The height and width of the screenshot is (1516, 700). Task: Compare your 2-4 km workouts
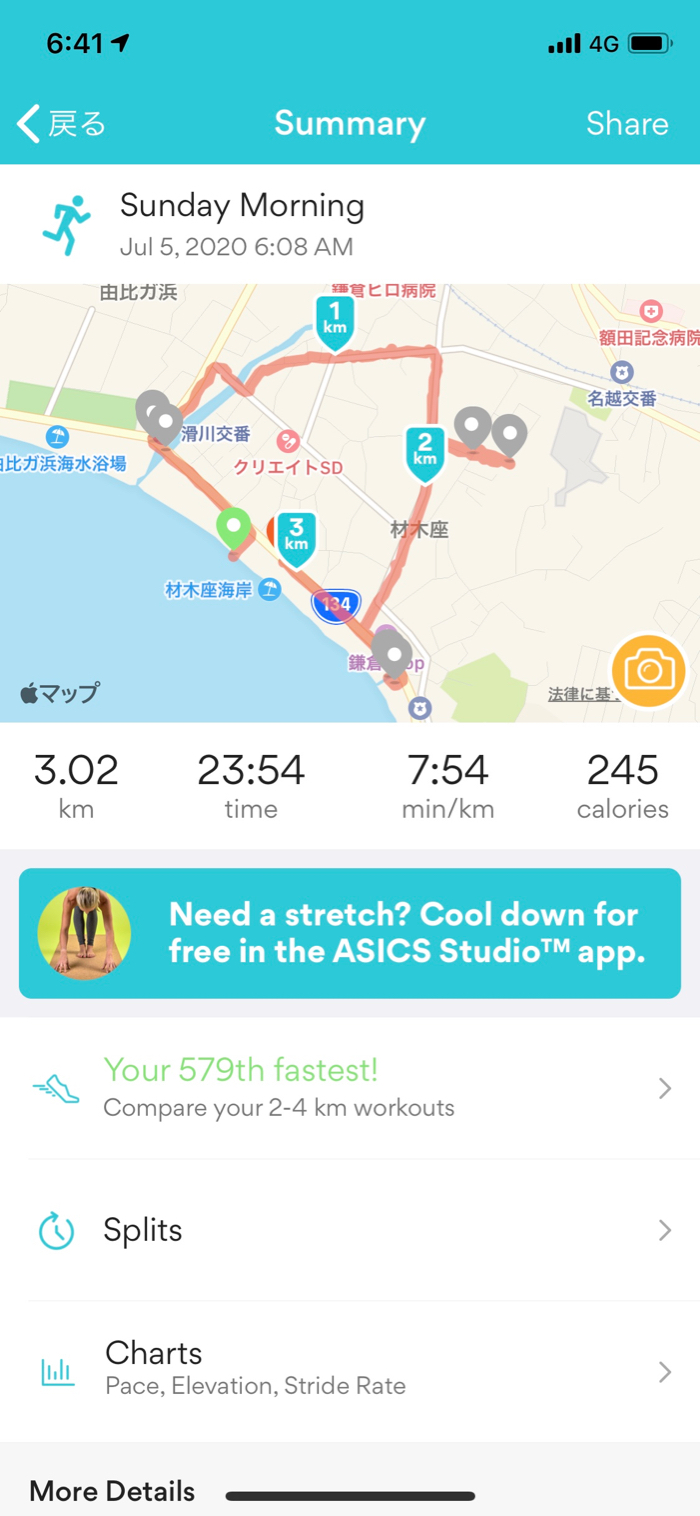(350, 1088)
